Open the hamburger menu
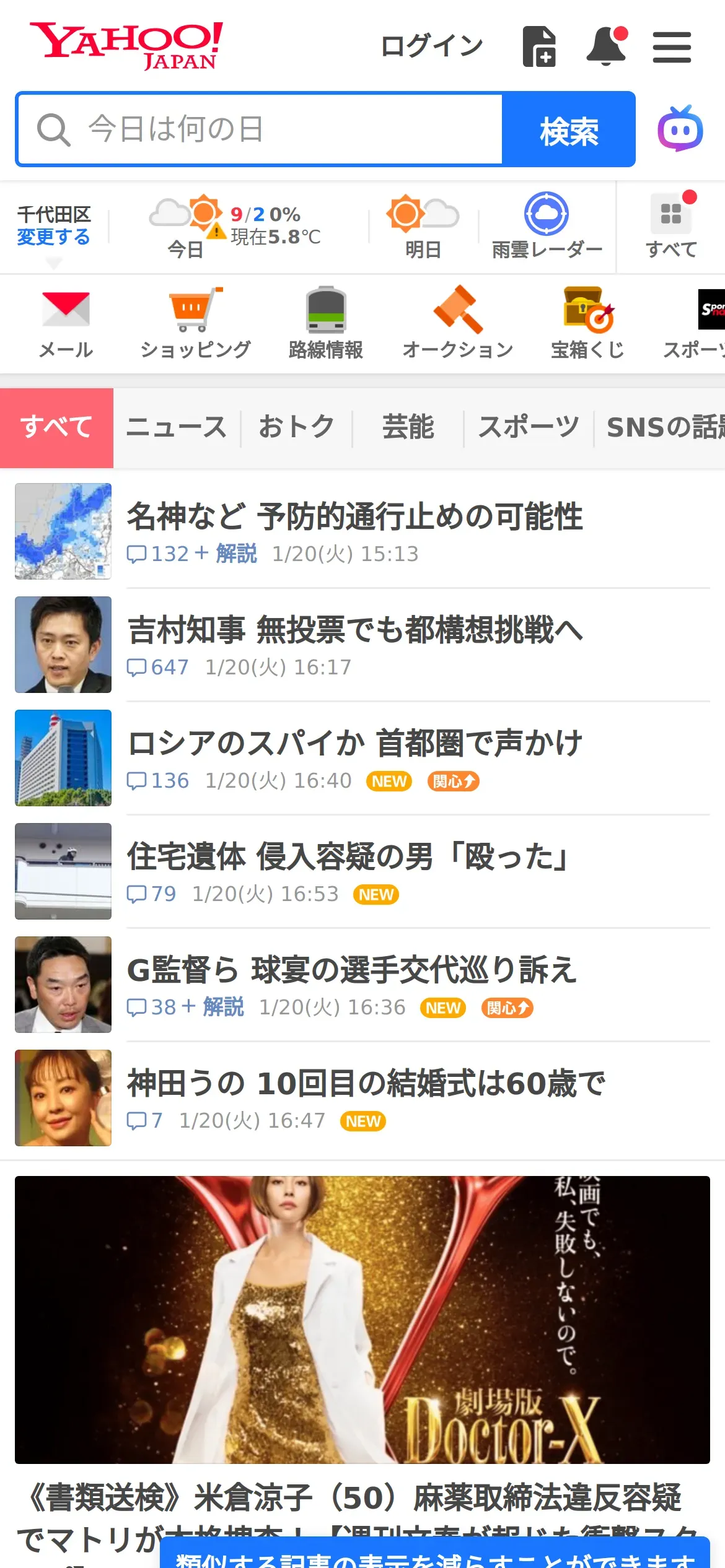This screenshot has width=725, height=1568. coord(672,48)
